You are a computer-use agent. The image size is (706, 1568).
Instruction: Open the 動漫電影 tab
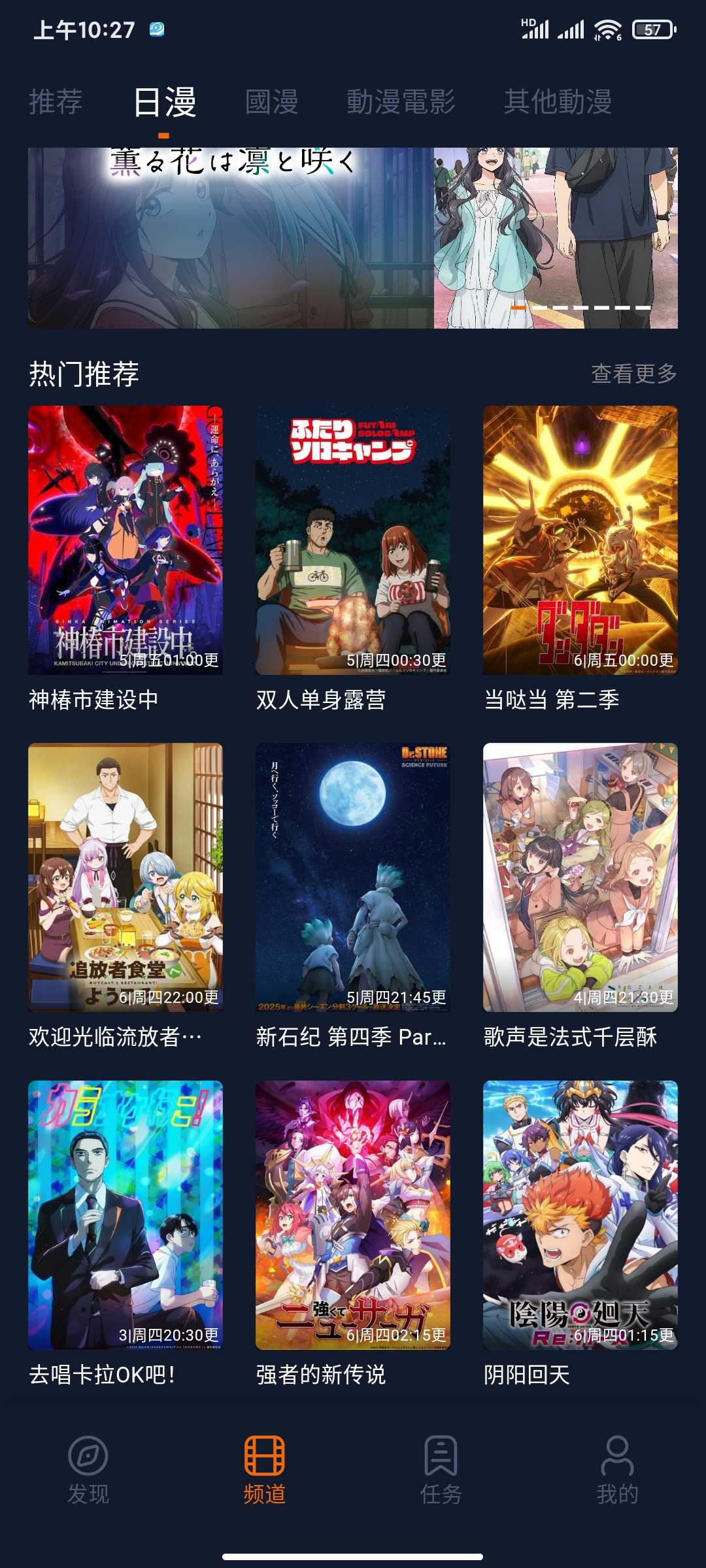[x=400, y=102]
